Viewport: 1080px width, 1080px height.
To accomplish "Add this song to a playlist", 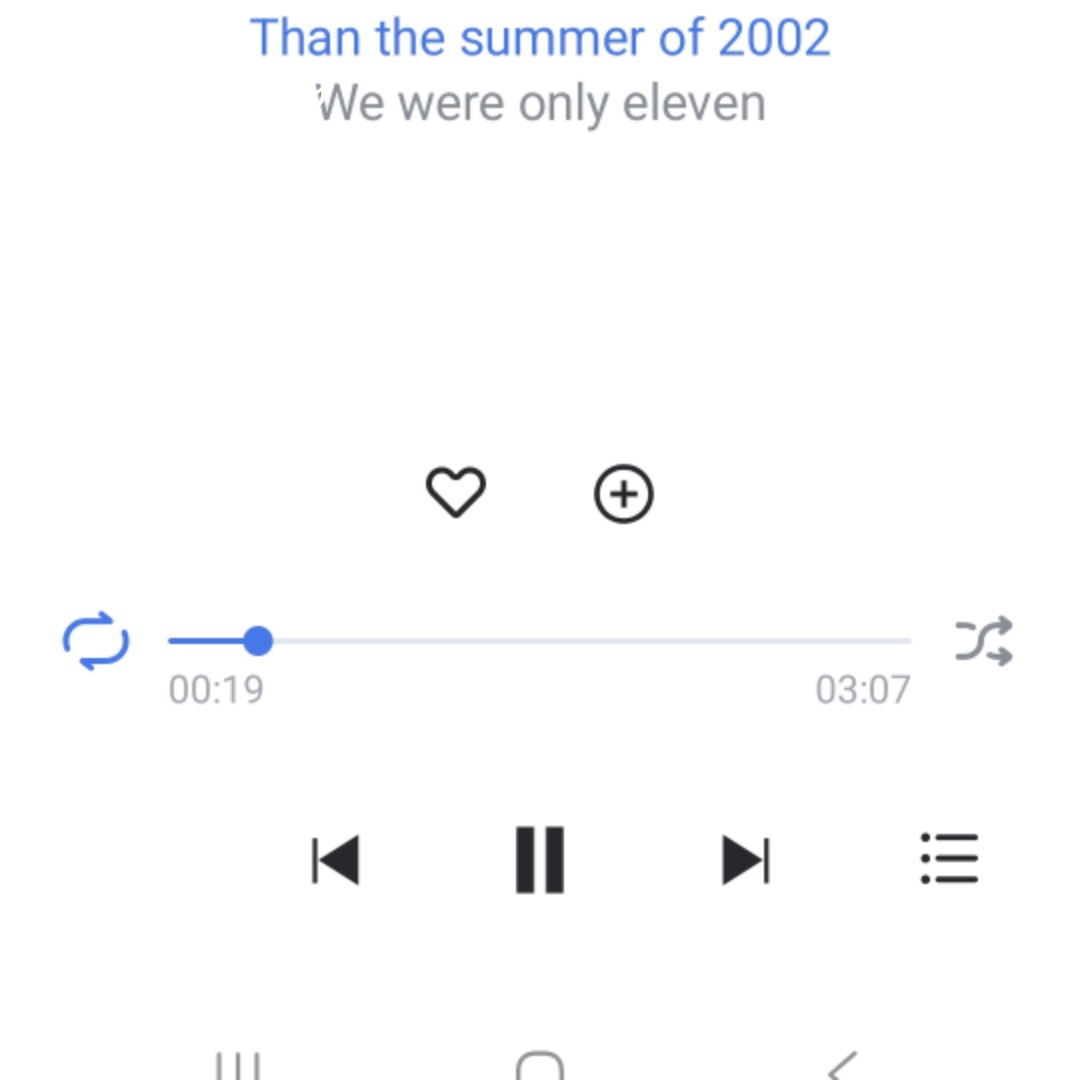I will pos(624,494).
